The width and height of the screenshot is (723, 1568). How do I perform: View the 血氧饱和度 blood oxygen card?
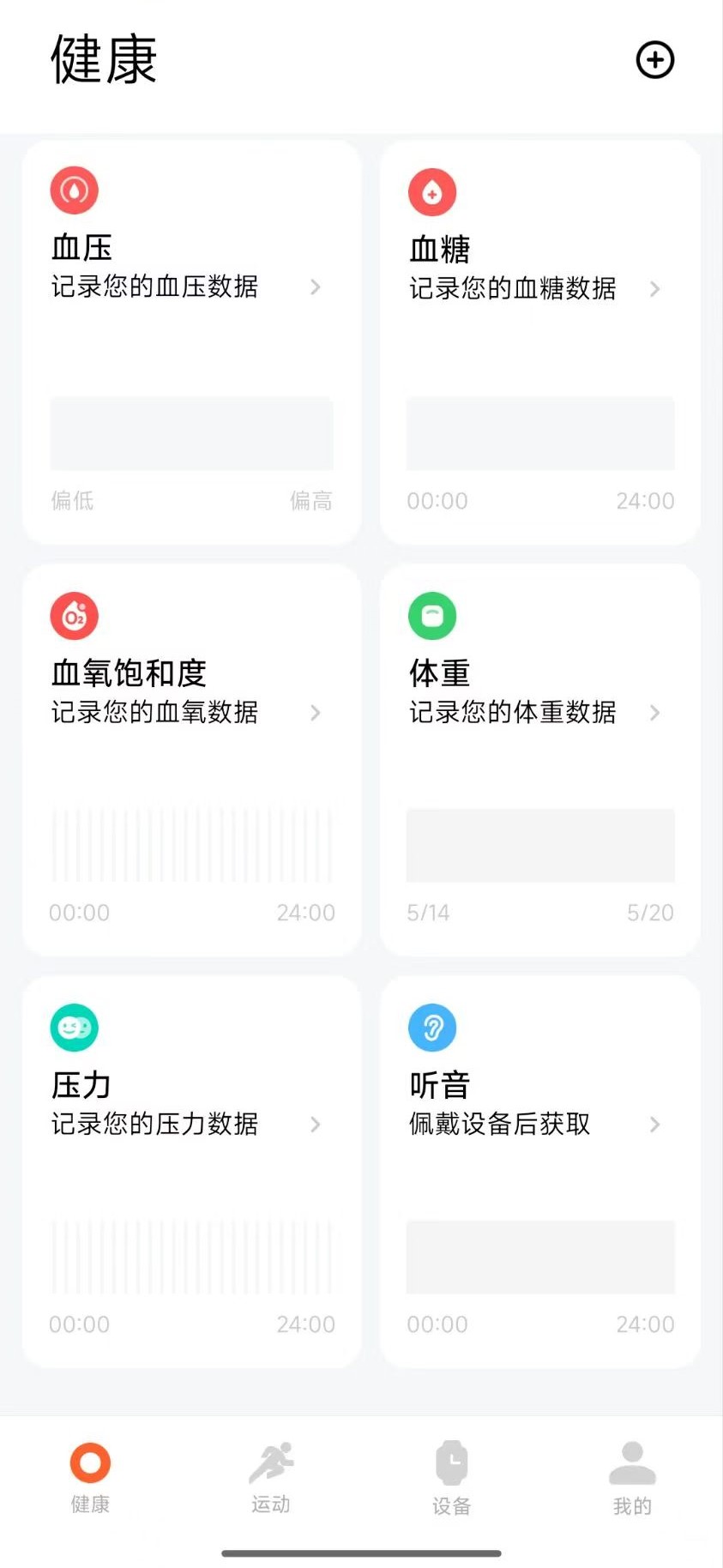190,759
